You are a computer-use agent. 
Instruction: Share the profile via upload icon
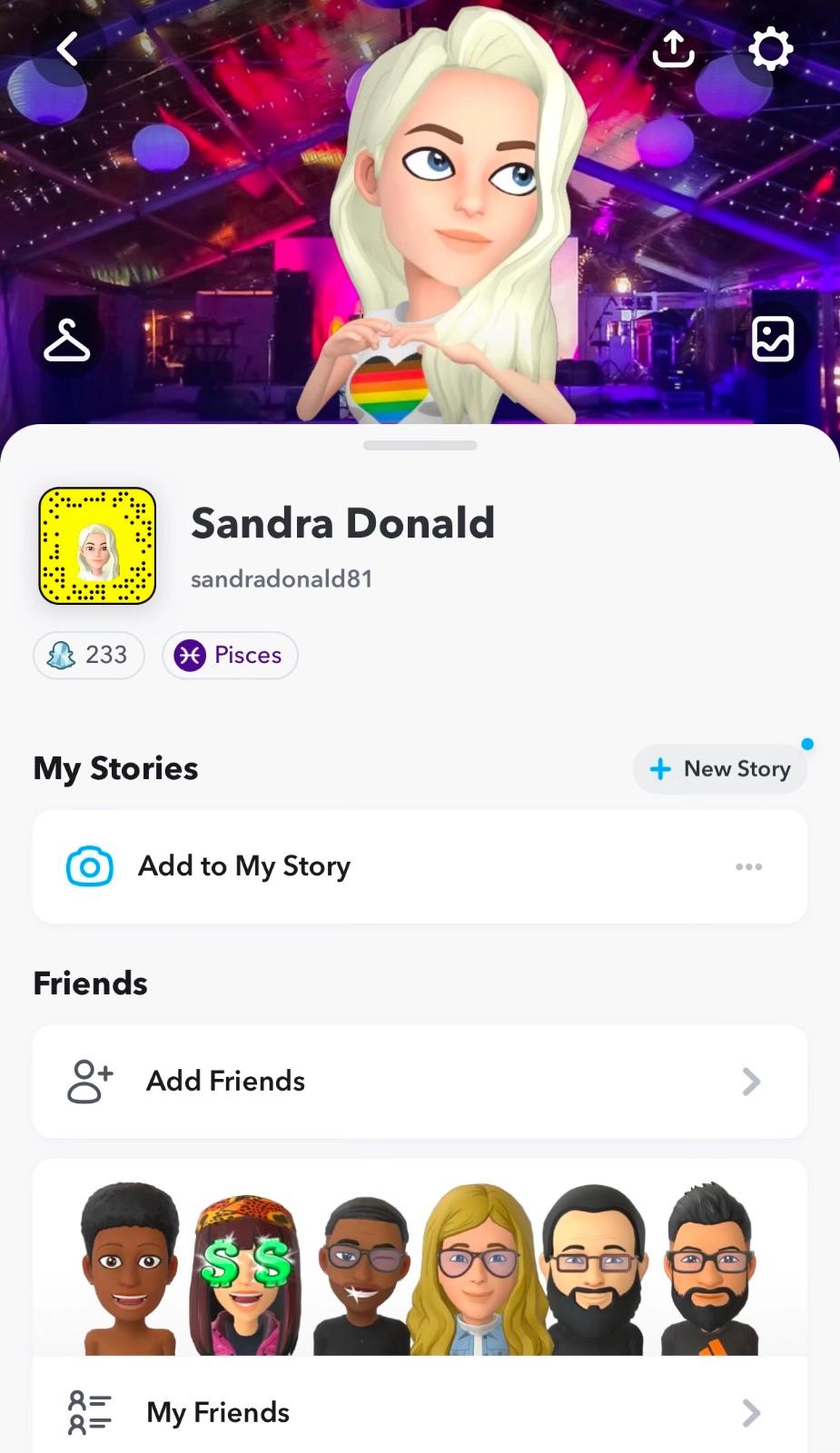coord(673,49)
